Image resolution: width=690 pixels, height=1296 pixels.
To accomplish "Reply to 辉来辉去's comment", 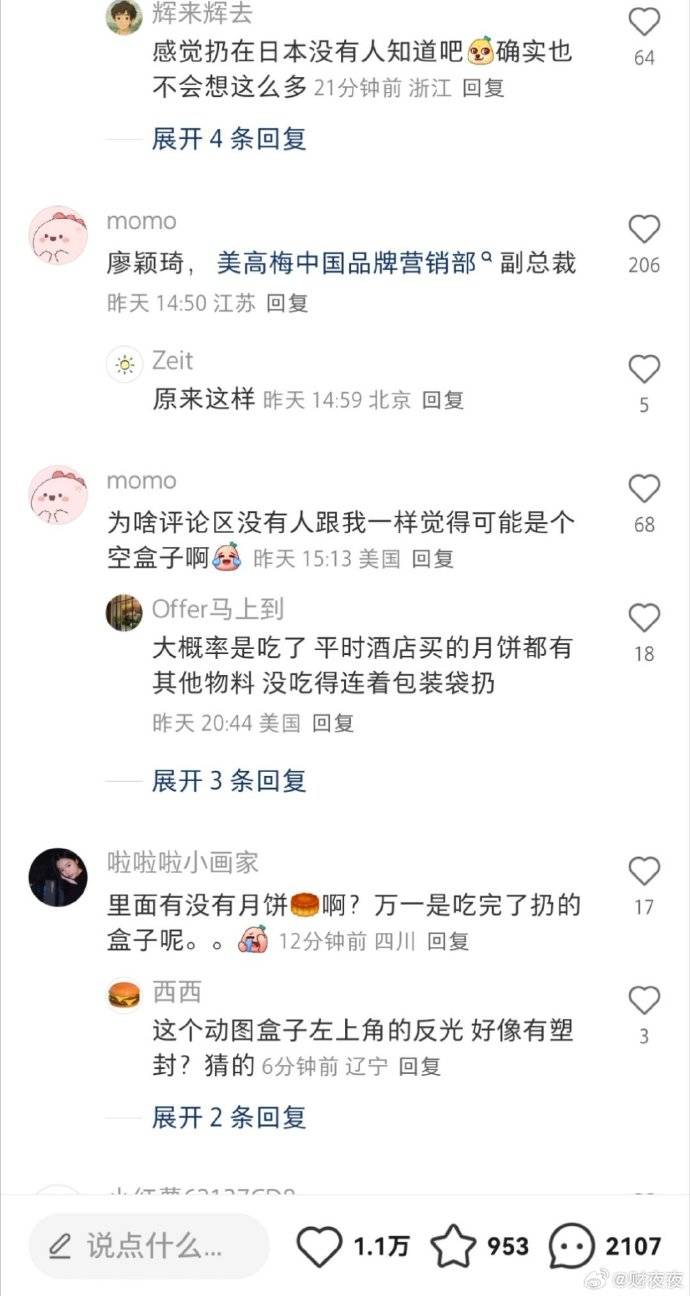I will [483, 88].
